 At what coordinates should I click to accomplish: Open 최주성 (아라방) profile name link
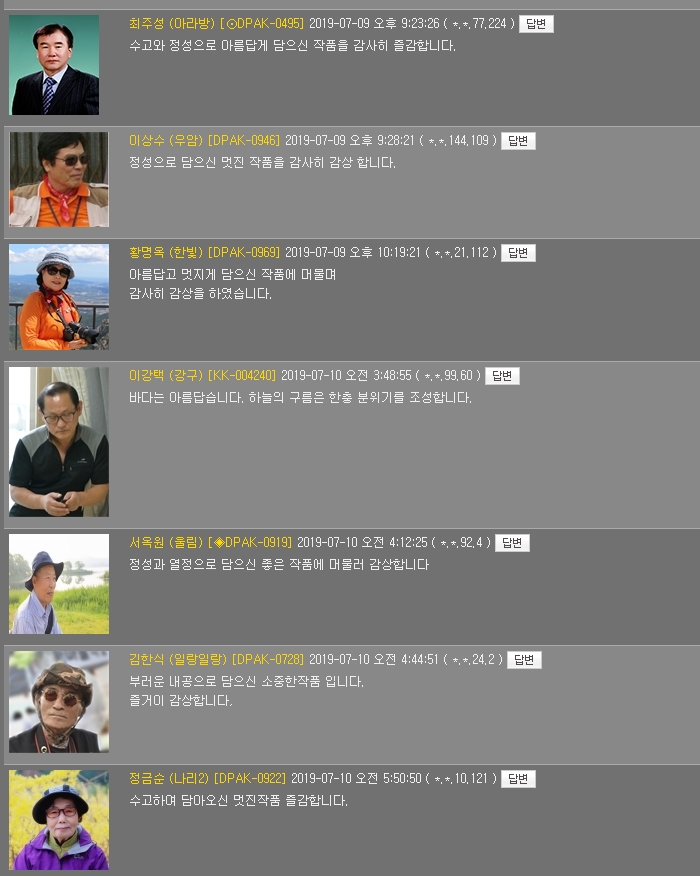pos(172,24)
